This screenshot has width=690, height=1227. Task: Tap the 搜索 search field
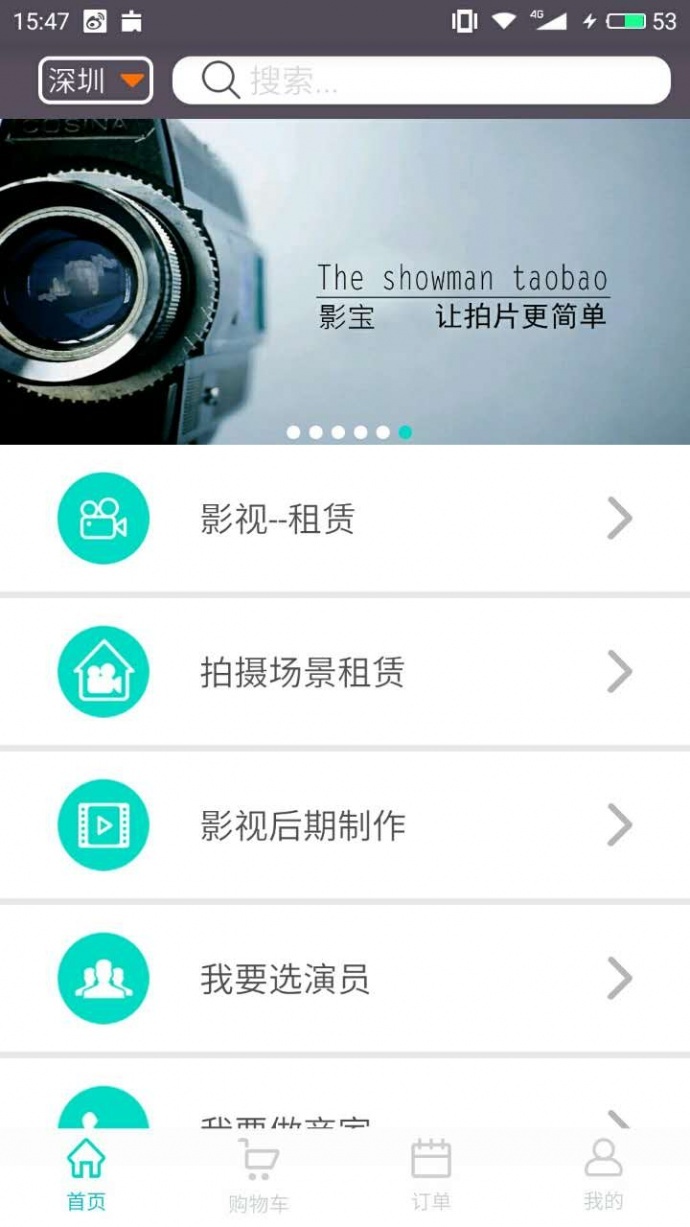click(421, 81)
